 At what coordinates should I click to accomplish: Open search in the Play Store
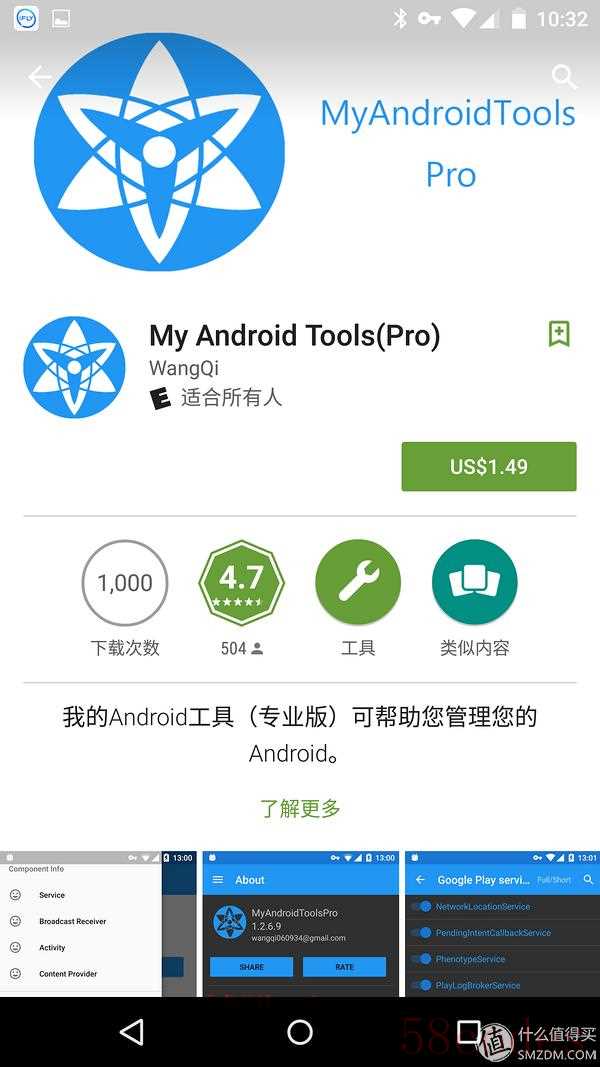pyautogui.click(x=564, y=77)
